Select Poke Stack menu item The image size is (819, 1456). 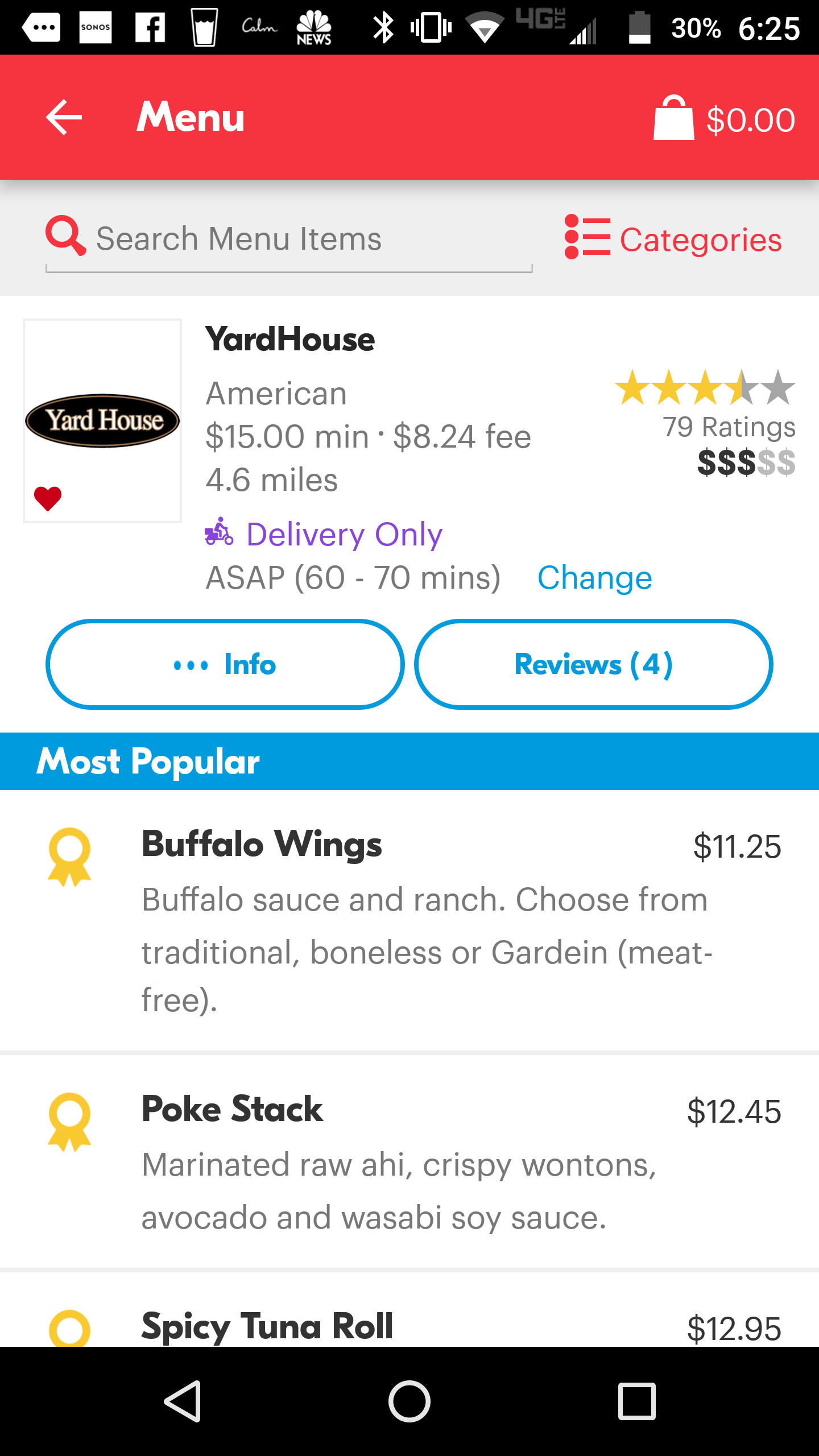click(409, 1161)
